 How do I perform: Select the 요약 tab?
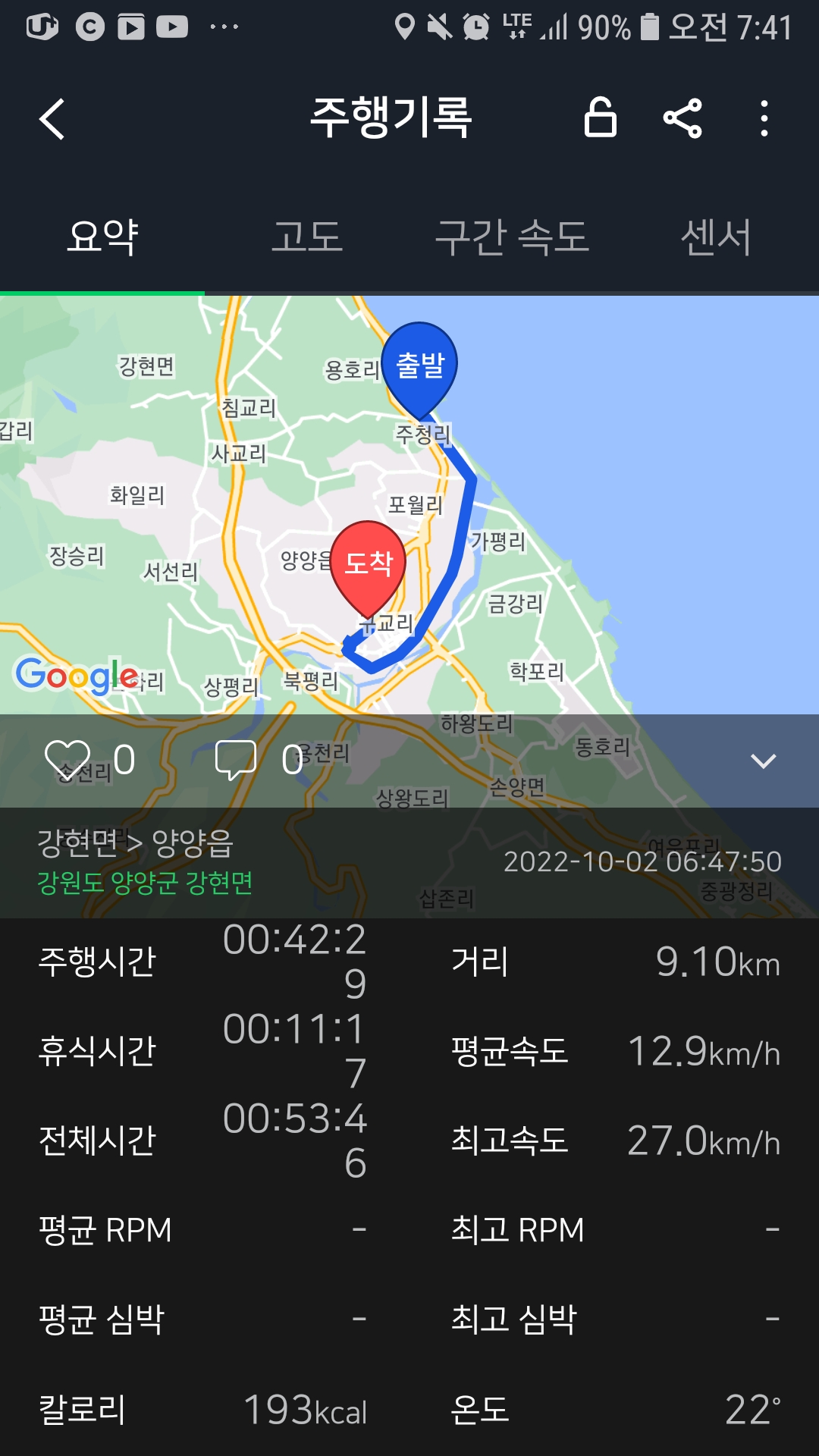pyautogui.click(x=102, y=237)
